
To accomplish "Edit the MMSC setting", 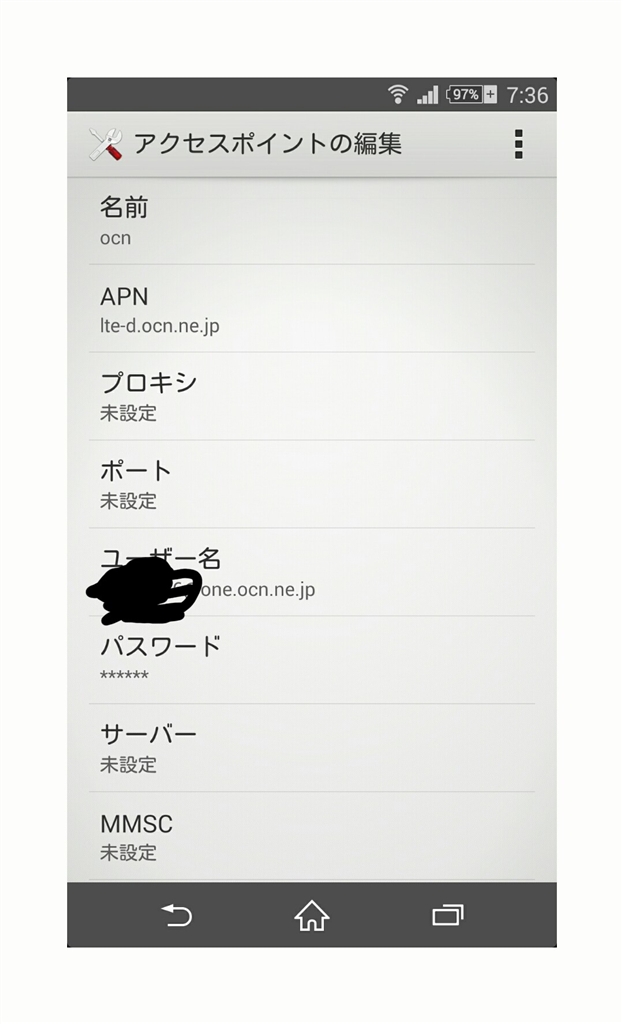I will click(311, 836).
